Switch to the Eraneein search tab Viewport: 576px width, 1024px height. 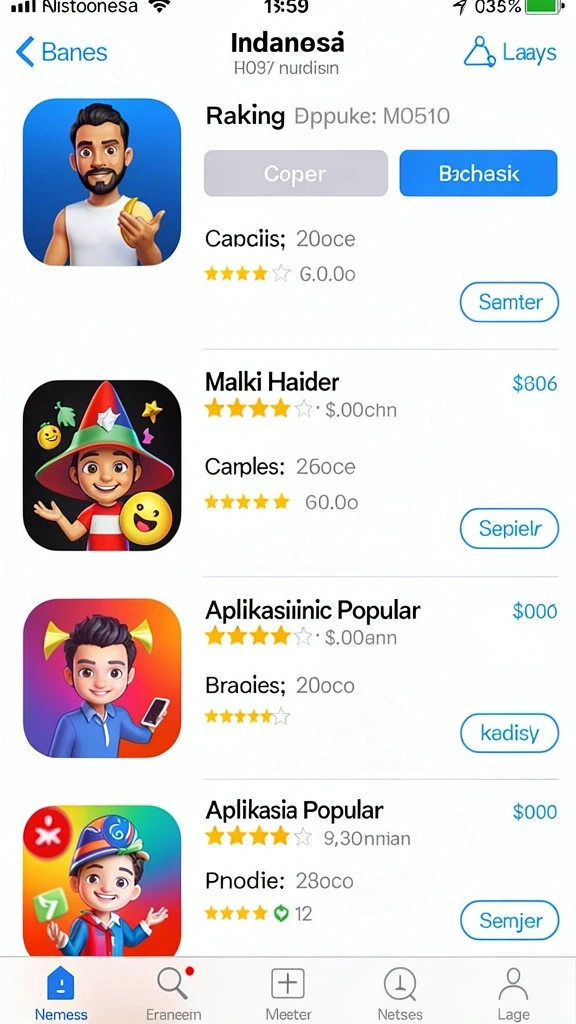pos(174,993)
